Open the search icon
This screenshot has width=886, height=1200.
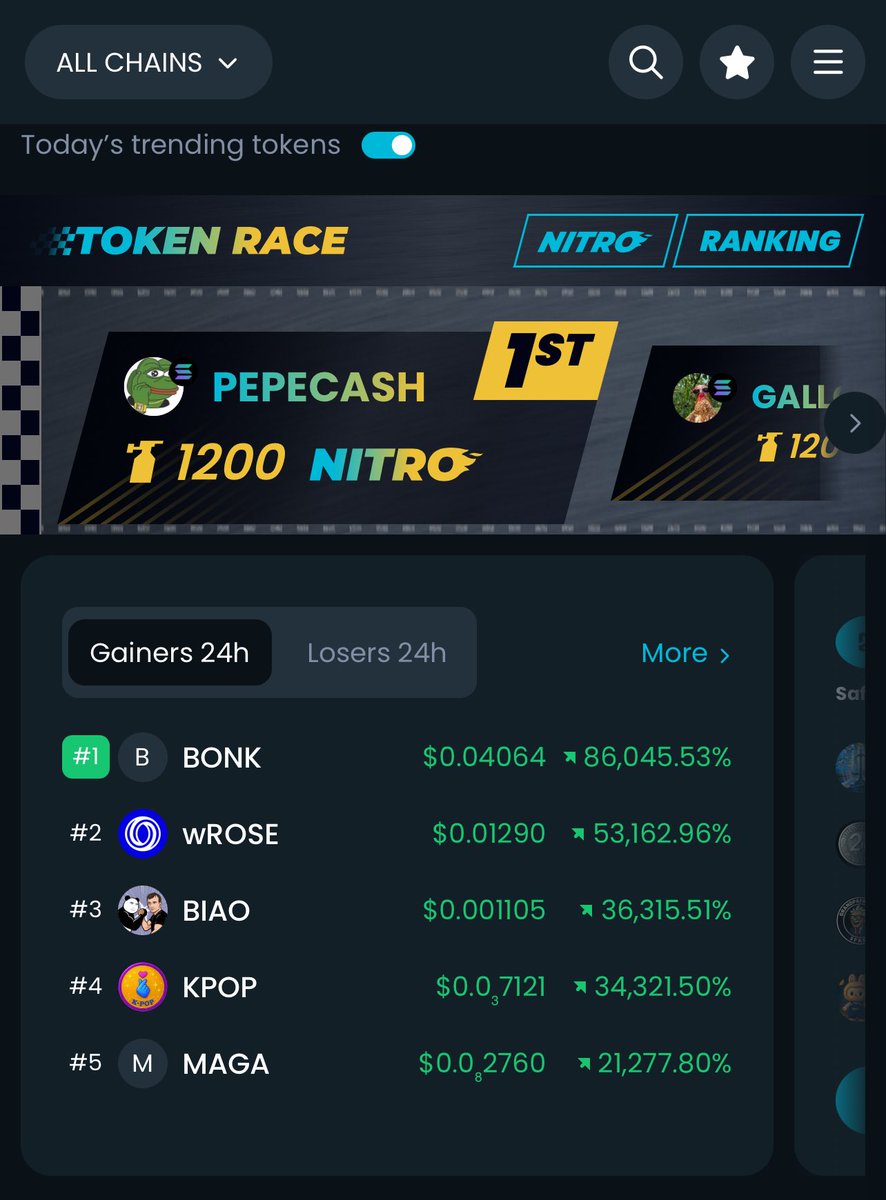pos(646,63)
